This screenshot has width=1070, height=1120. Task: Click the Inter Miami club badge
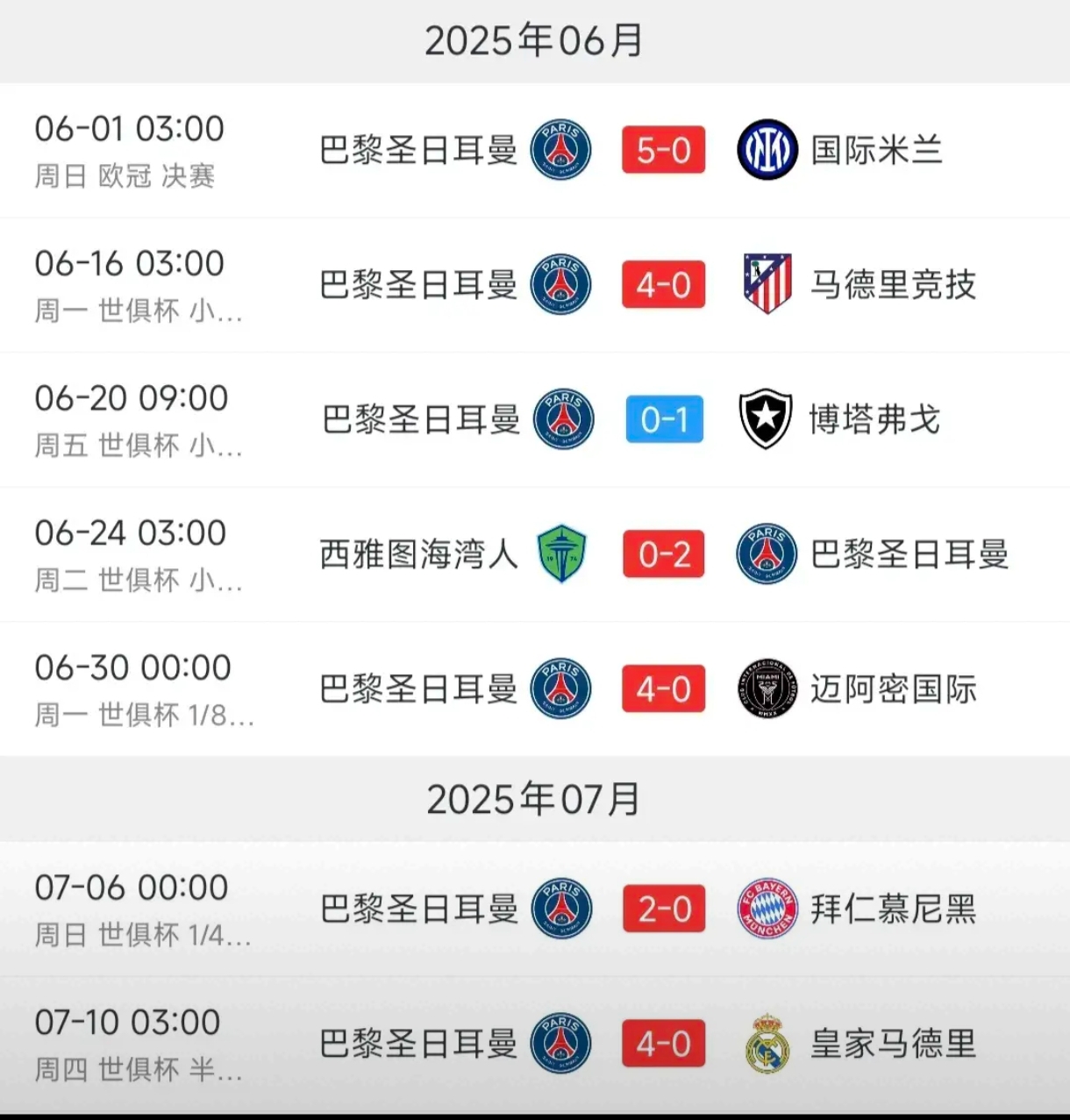[767, 689]
